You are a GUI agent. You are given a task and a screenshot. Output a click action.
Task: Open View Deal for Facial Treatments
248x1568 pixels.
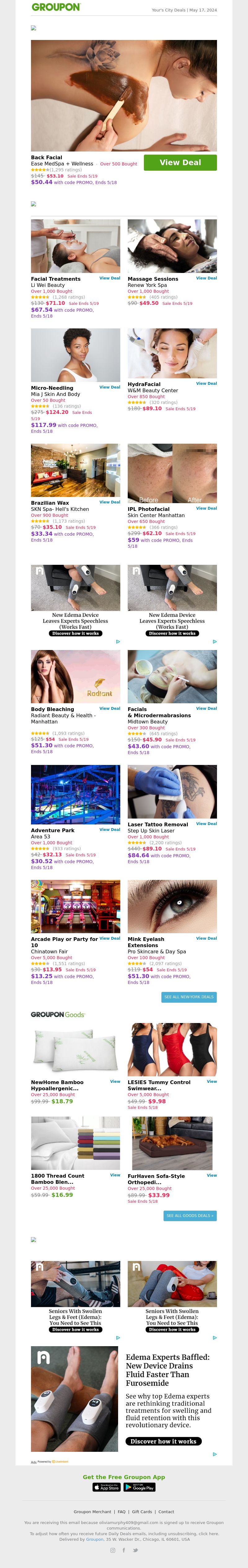[110, 278]
